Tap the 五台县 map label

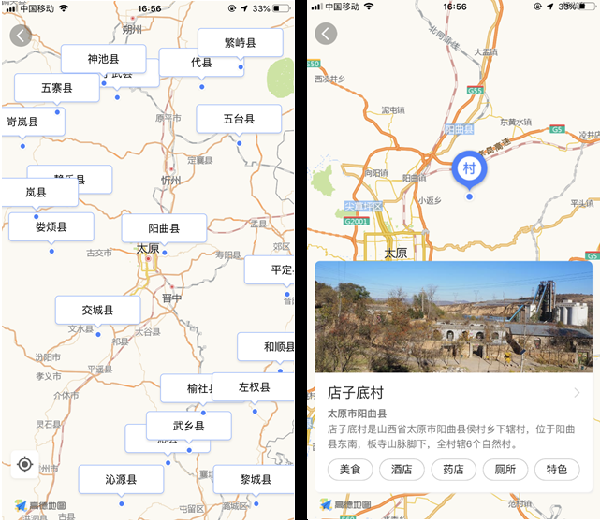(238, 118)
